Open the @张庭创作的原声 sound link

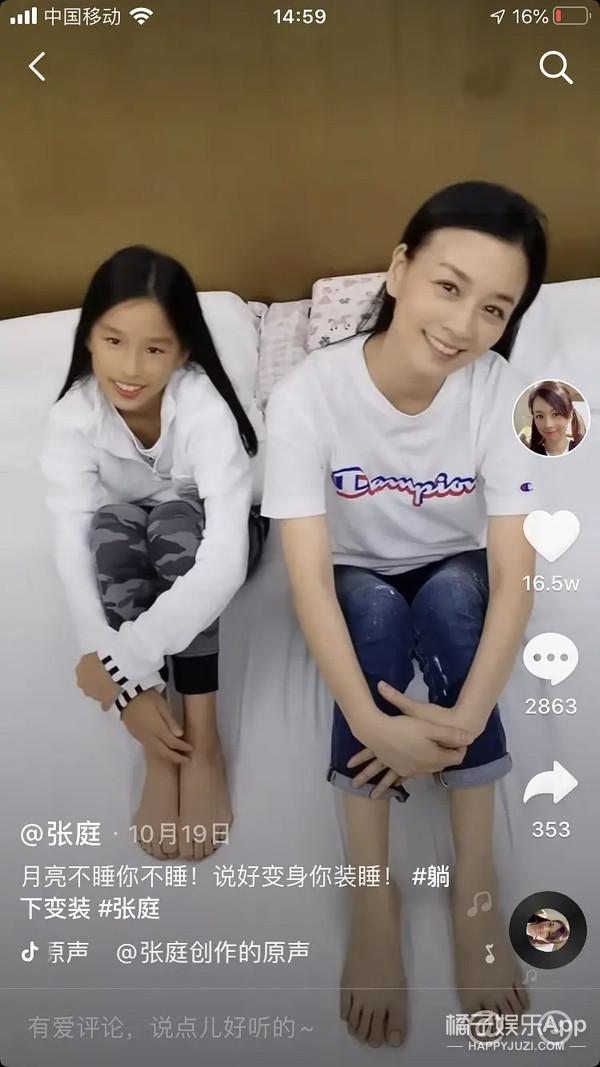tap(212, 952)
